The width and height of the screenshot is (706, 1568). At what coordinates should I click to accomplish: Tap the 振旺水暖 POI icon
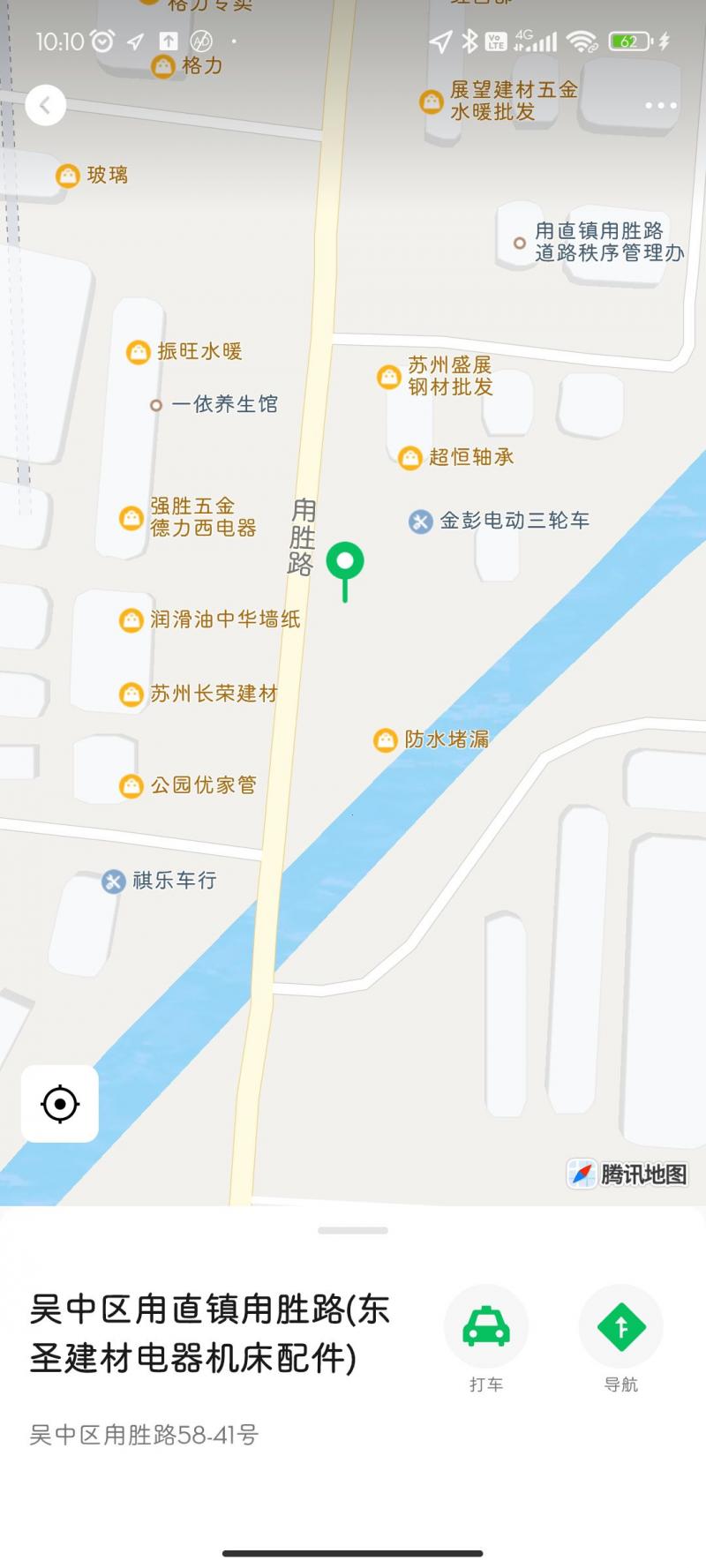click(x=137, y=351)
